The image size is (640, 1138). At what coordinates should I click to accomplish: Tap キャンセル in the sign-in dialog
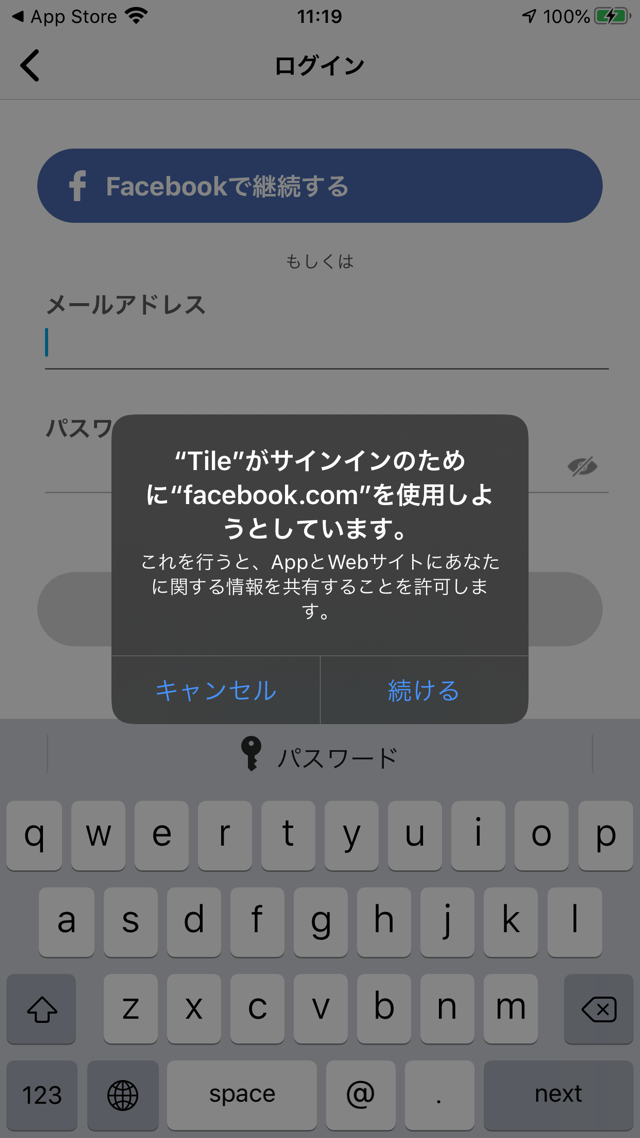tap(216, 689)
